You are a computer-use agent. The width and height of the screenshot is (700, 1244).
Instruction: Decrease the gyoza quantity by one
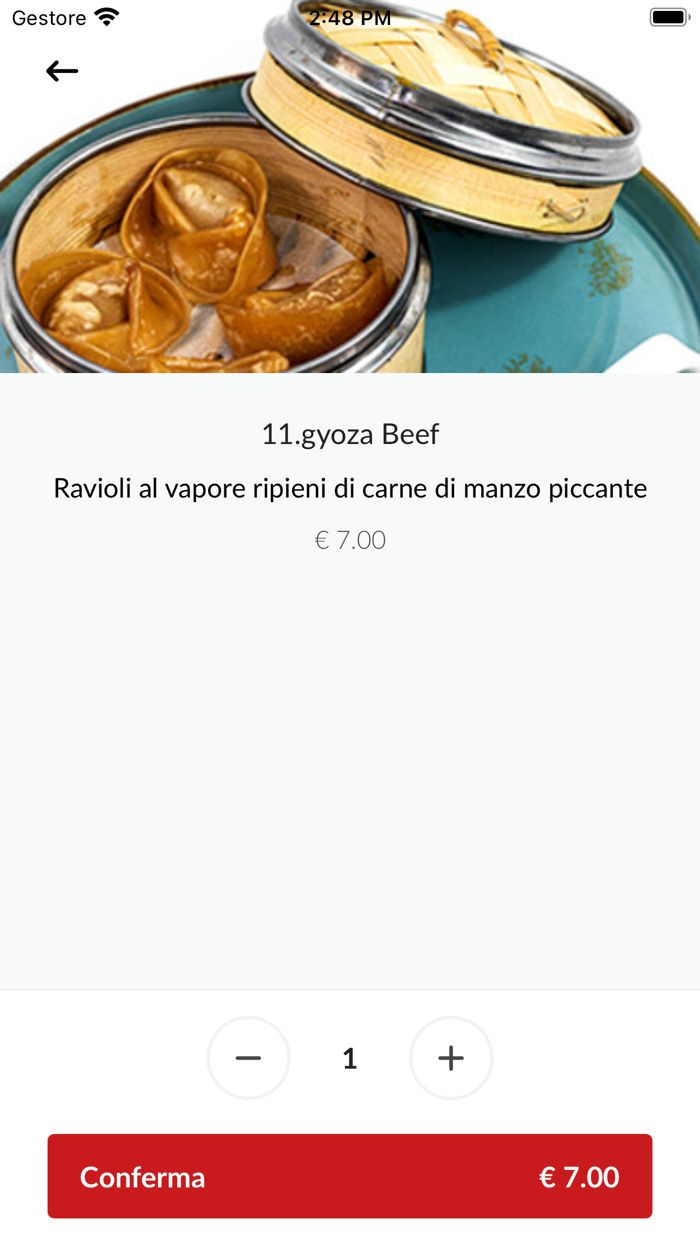pos(248,1058)
